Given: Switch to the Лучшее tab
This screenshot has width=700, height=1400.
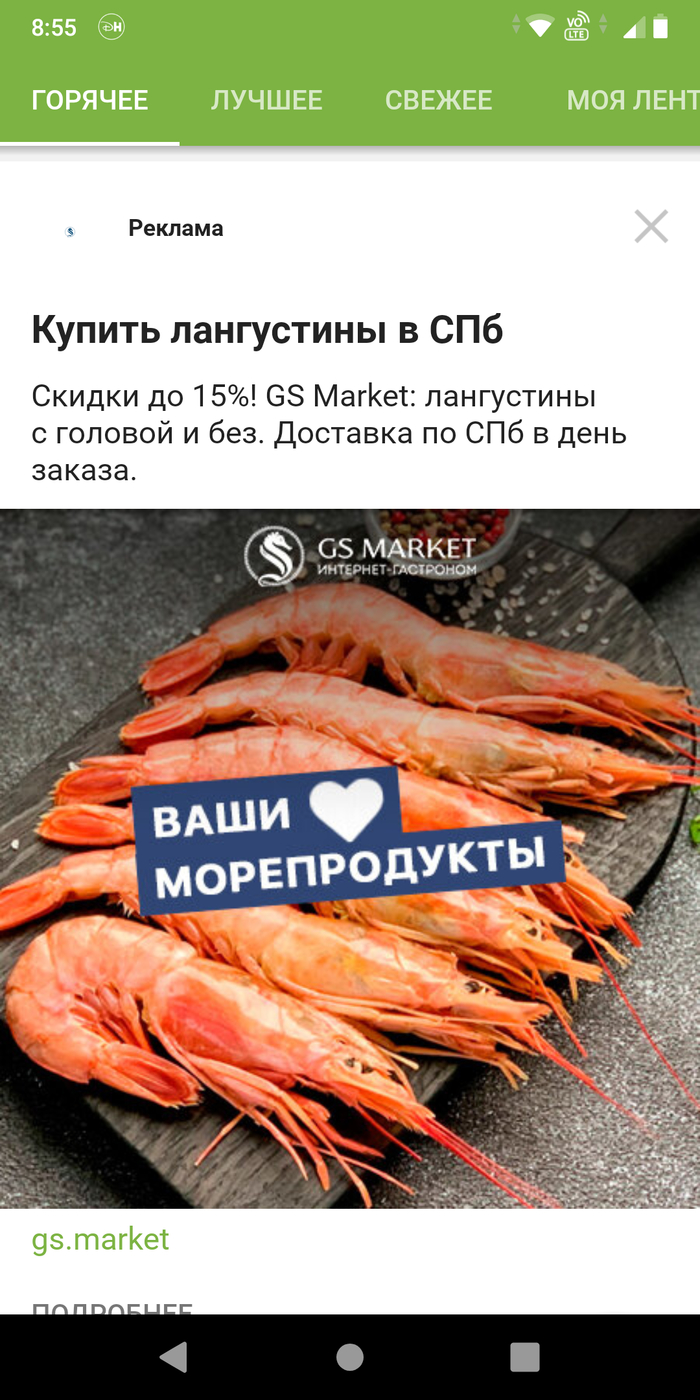Looking at the screenshot, I should pyautogui.click(x=266, y=100).
